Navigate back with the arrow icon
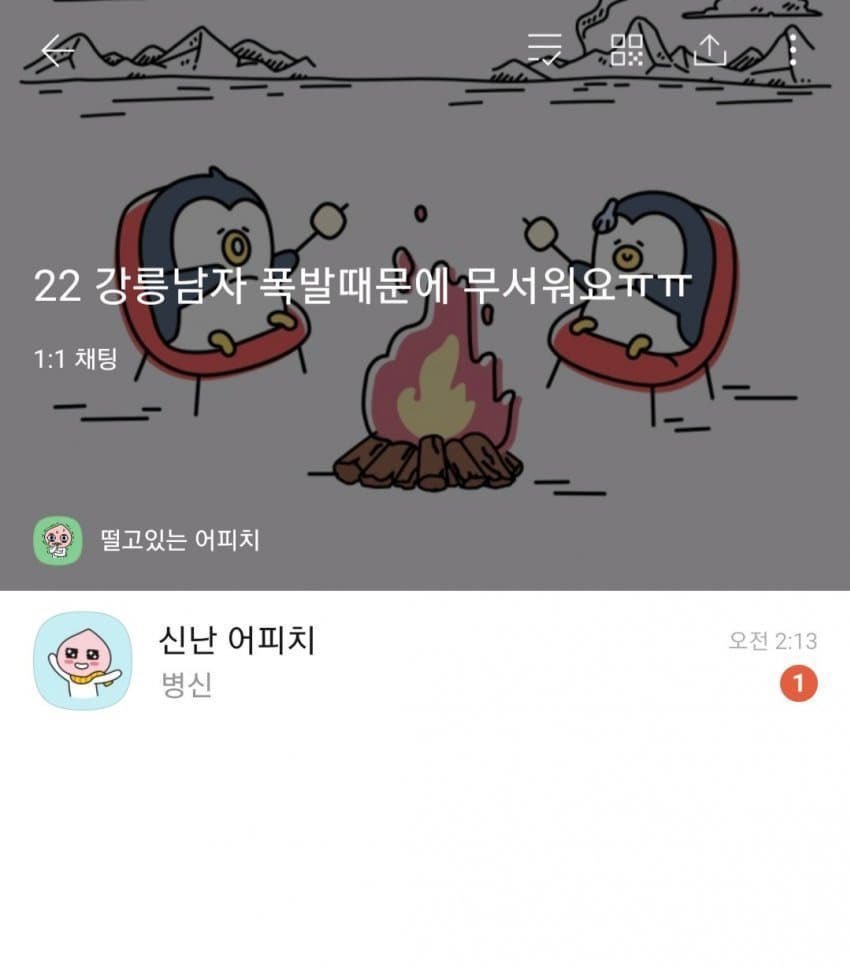The width and height of the screenshot is (850, 969). click(57, 48)
